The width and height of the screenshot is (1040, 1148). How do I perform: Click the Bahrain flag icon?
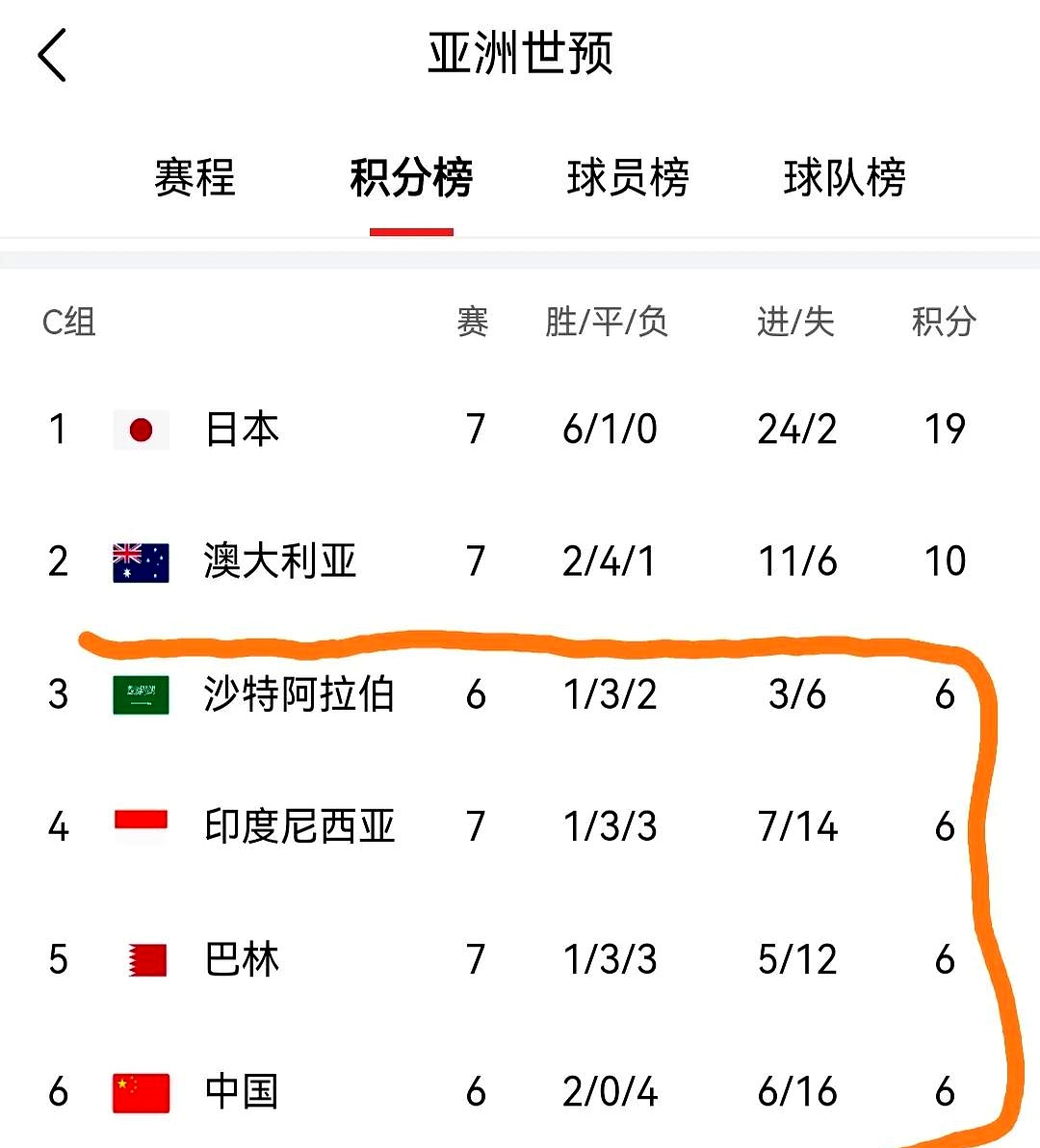[x=141, y=958]
